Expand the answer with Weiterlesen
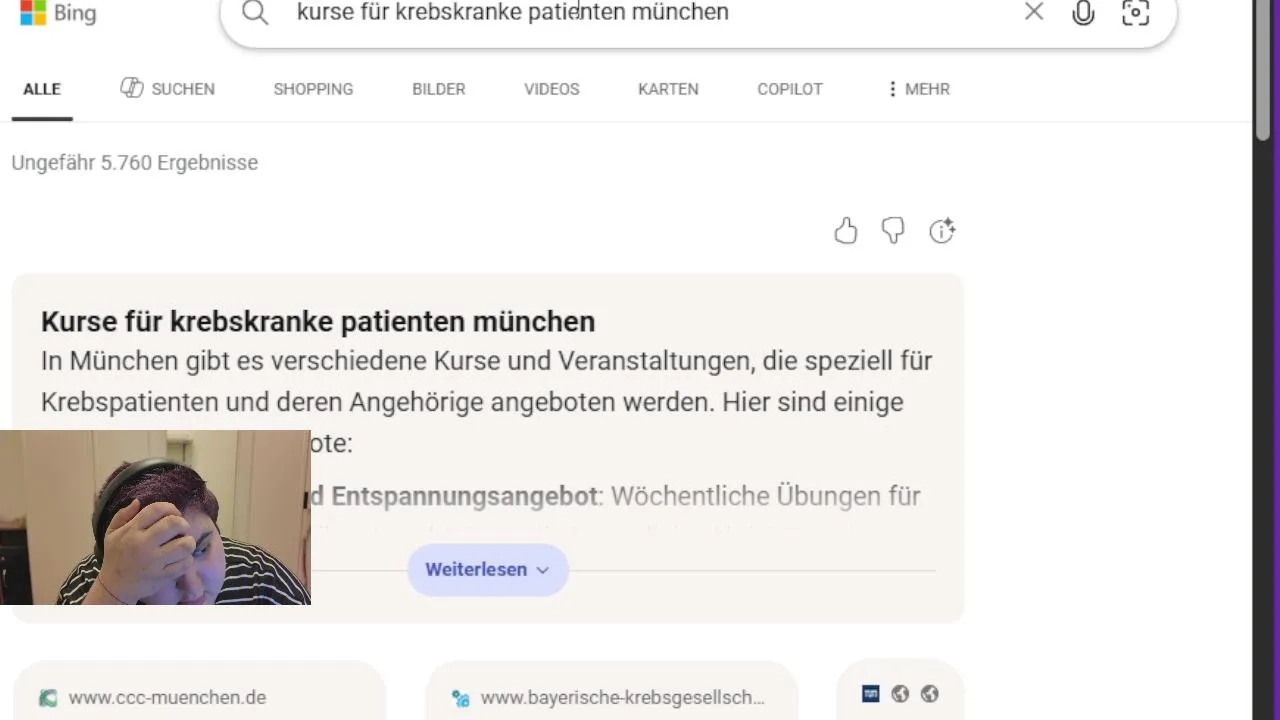The width and height of the screenshot is (1280, 720). 487,570
